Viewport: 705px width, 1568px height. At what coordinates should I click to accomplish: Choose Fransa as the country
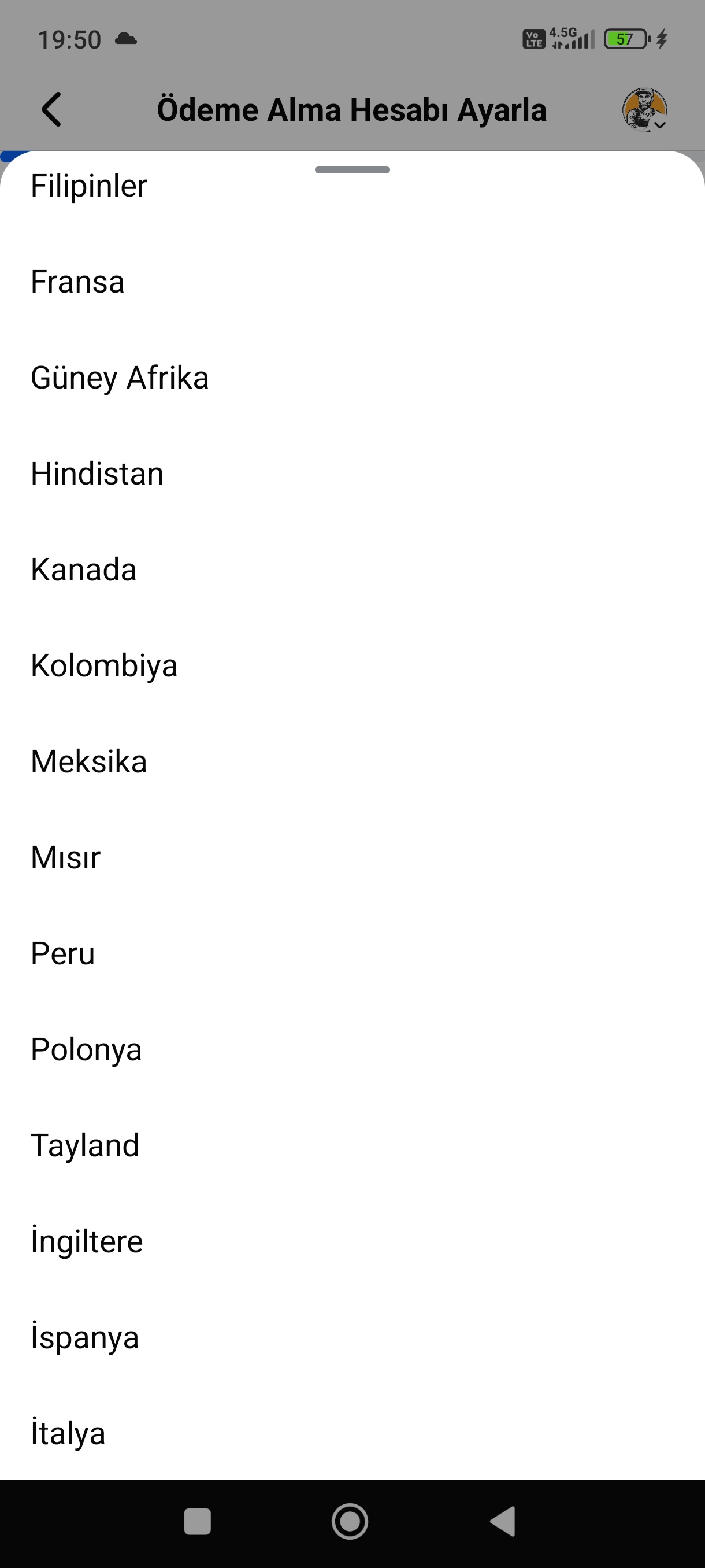(x=352, y=282)
